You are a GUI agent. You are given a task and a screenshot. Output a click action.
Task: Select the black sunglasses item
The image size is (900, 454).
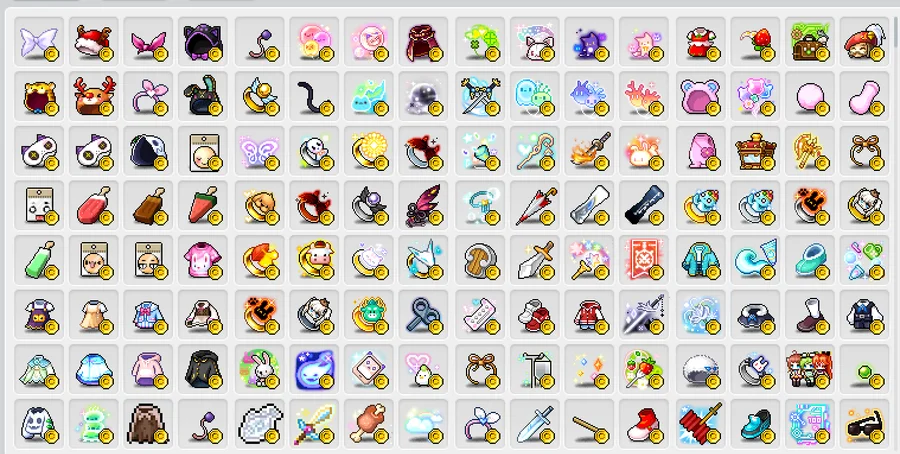click(x=862, y=424)
